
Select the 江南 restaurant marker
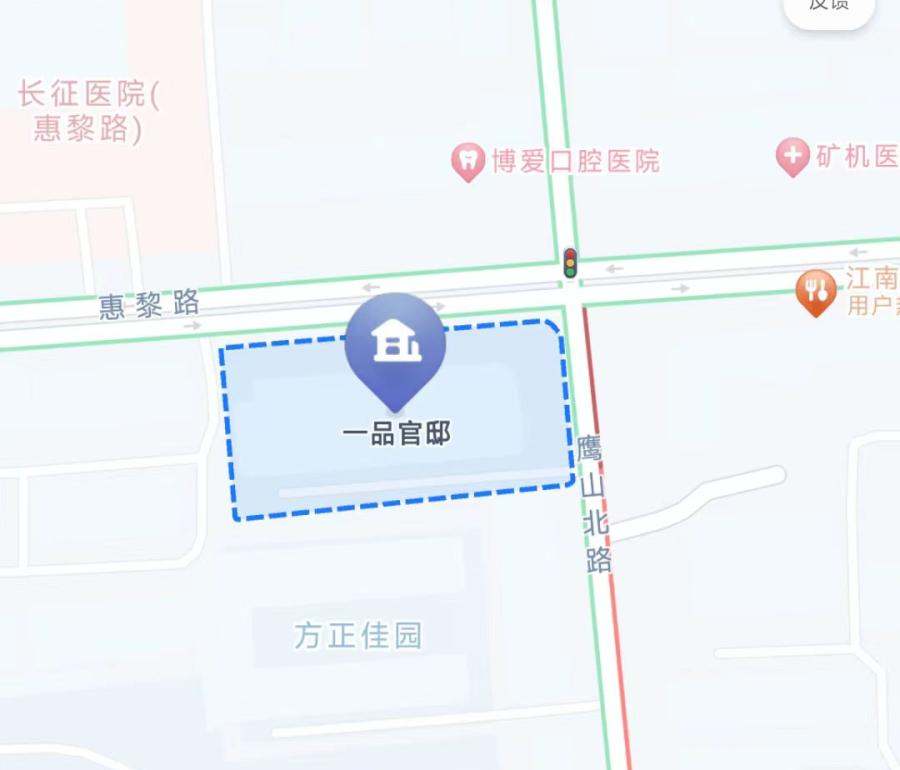point(816,291)
